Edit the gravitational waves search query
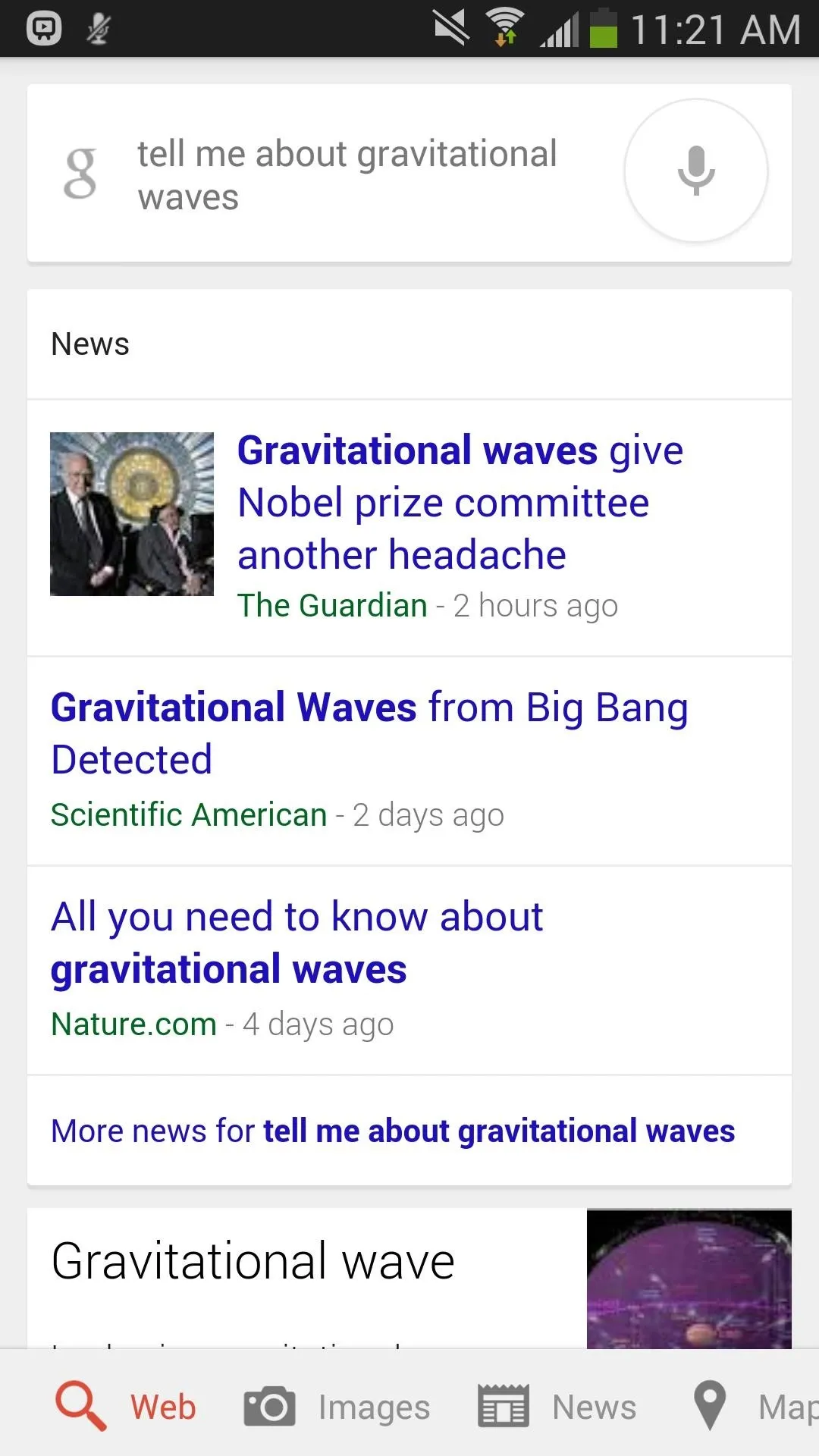This screenshot has width=819, height=1456. click(347, 175)
